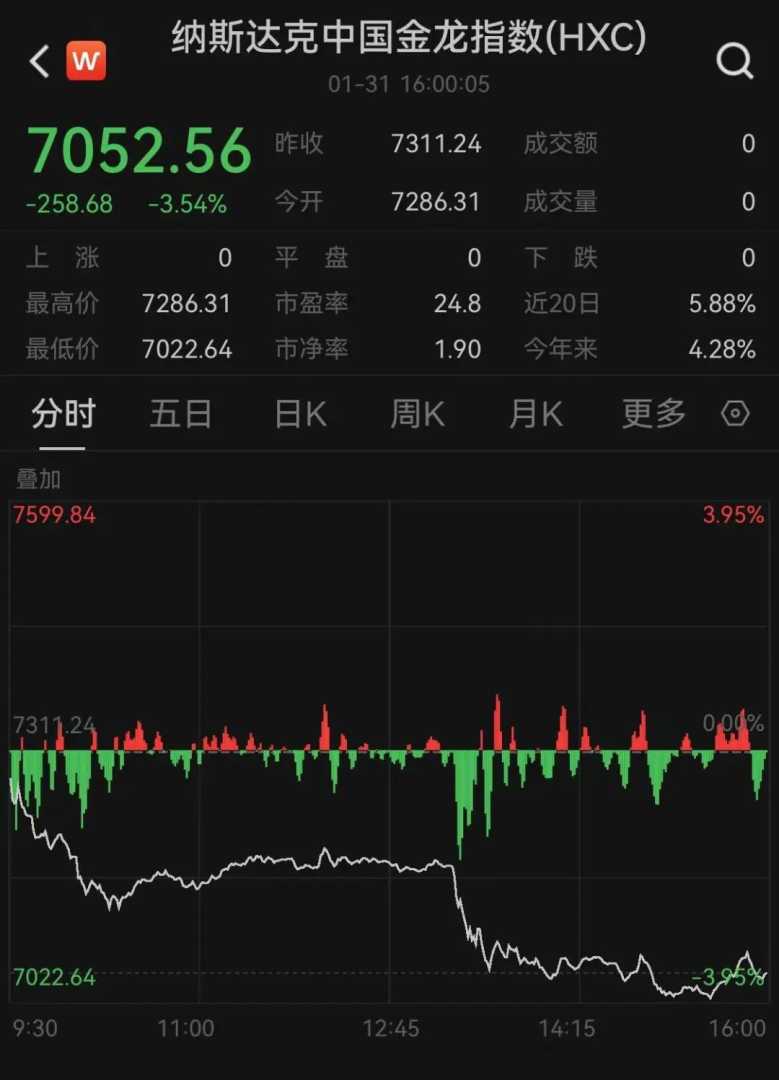Open chart settings hexagon icon
This screenshot has height=1080, width=779.
[x=736, y=414]
